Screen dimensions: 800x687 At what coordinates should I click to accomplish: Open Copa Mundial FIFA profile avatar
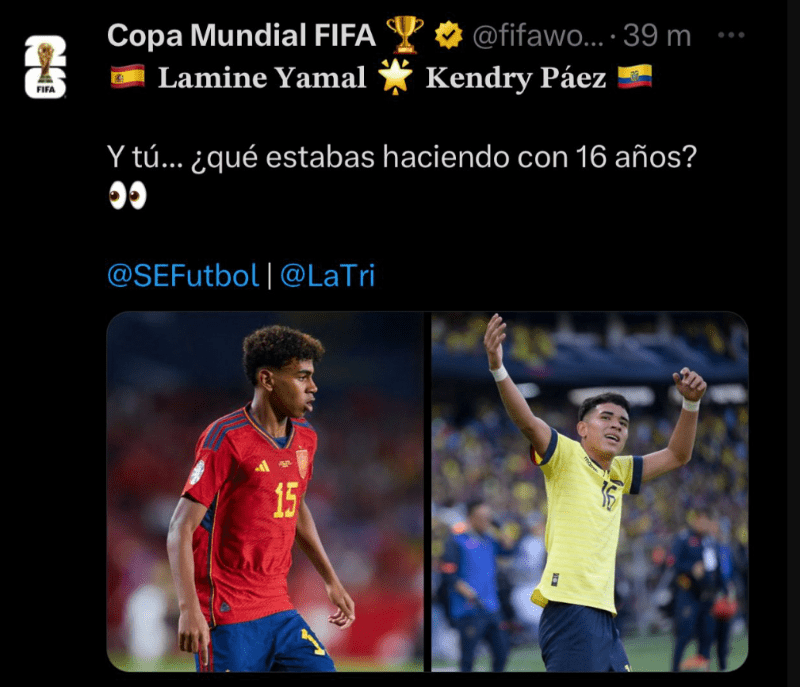pyautogui.click(x=45, y=67)
